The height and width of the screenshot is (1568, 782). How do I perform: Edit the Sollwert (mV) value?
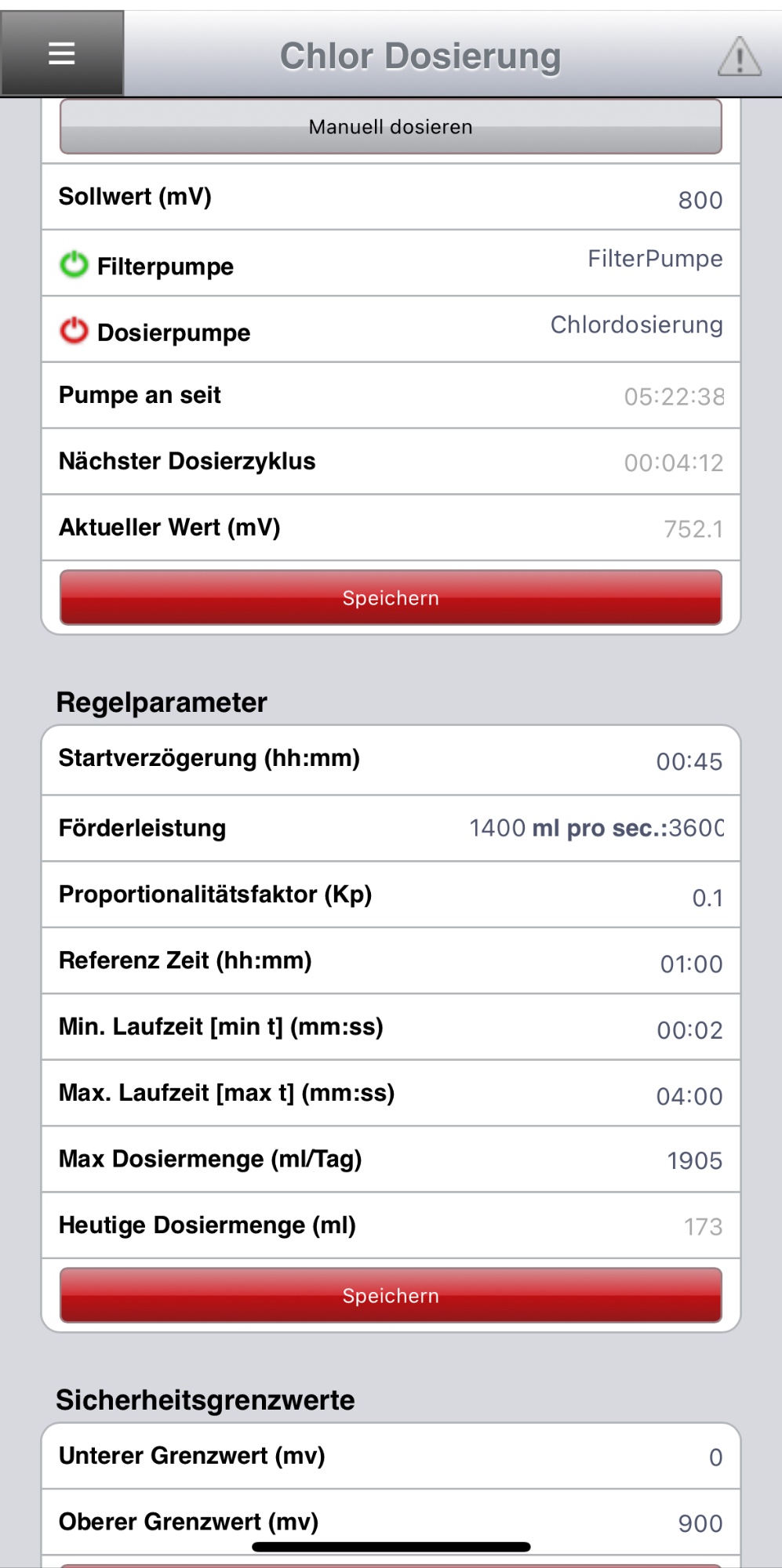coord(700,200)
